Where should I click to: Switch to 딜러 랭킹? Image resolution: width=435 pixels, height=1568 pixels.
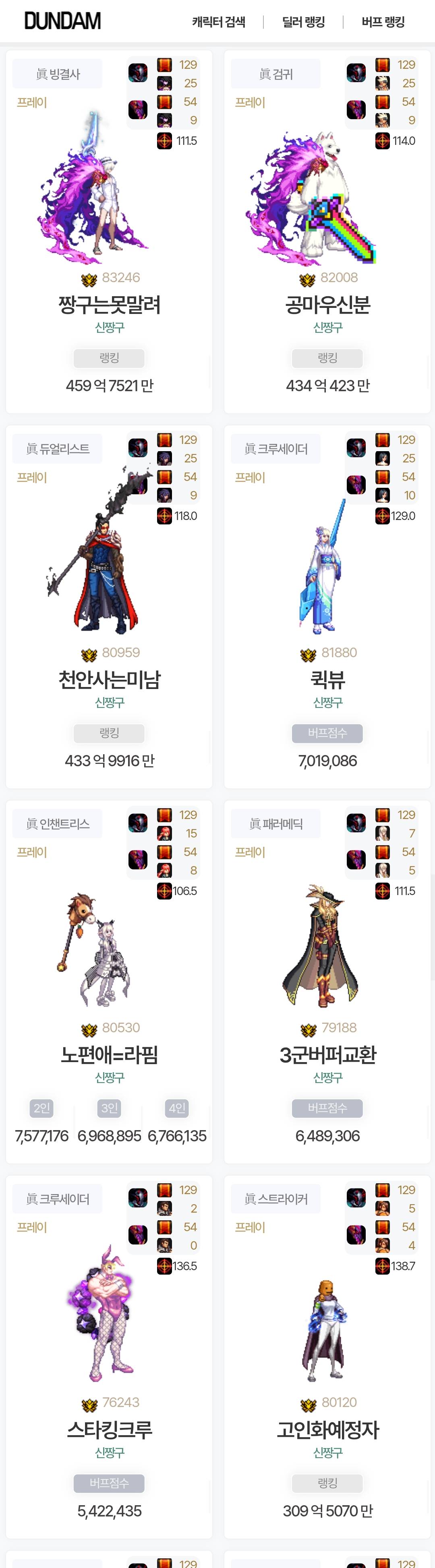[x=303, y=22]
